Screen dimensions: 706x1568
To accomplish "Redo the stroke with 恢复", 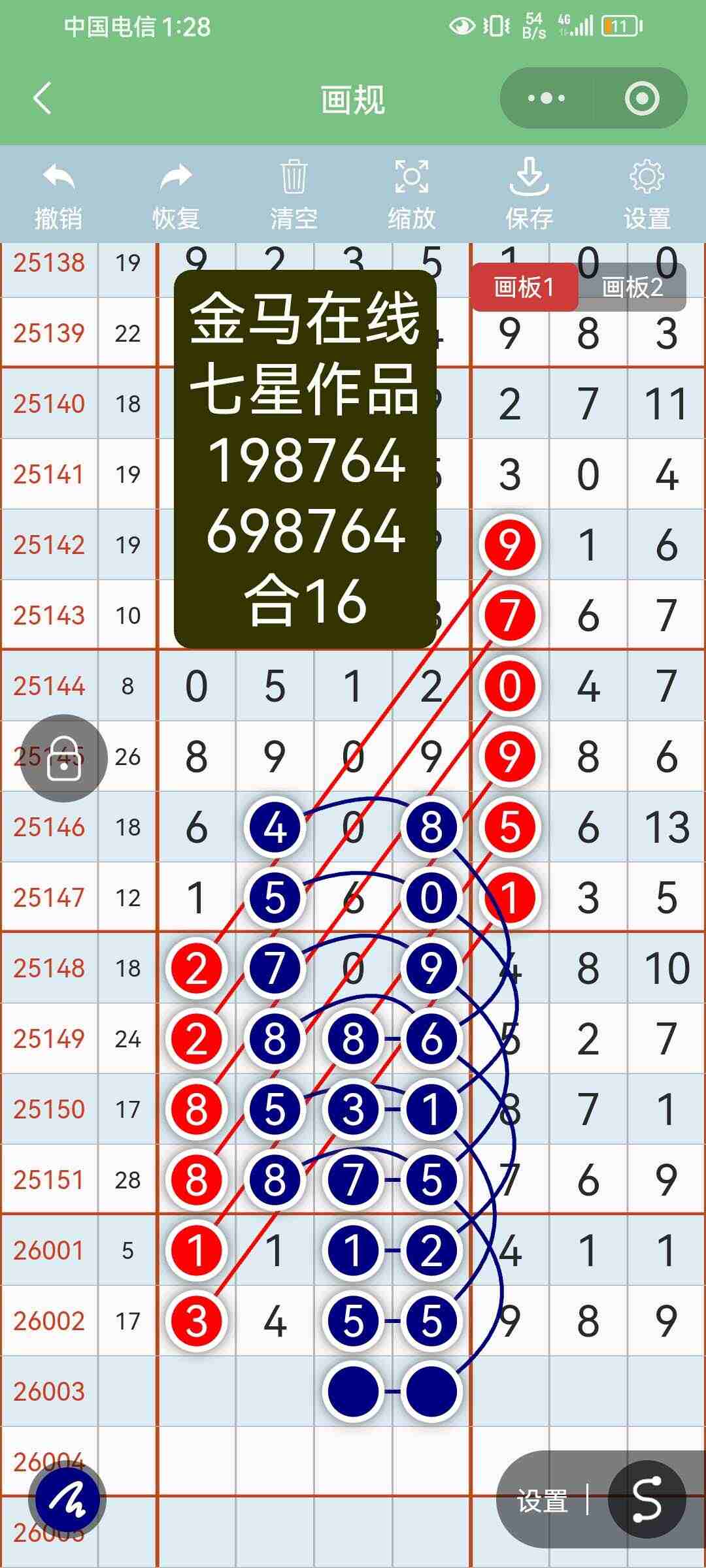I will pyautogui.click(x=176, y=195).
